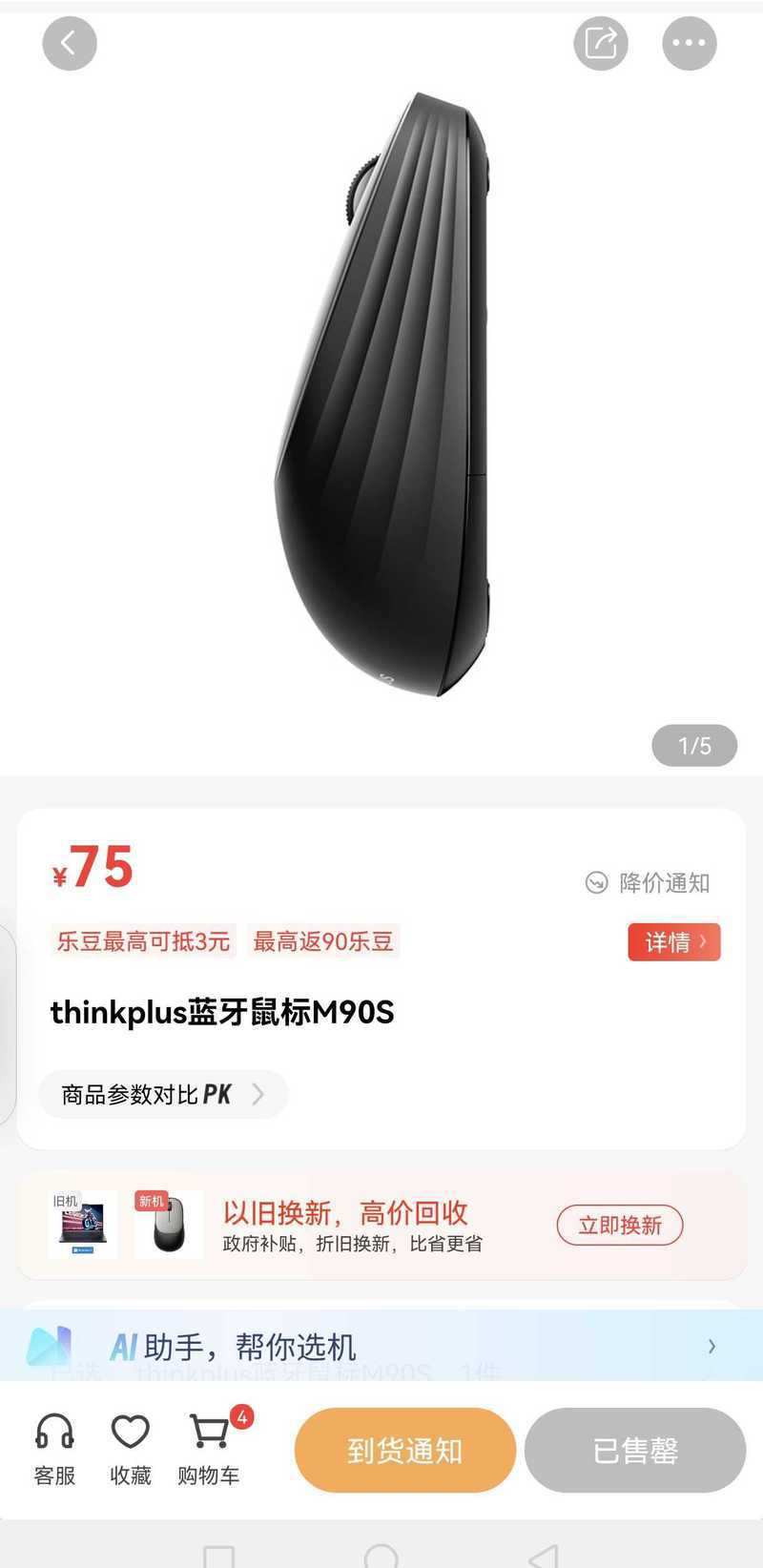Open 商品参数对比 PK comparison
The image size is (763, 1568).
[x=163, y=1094]
